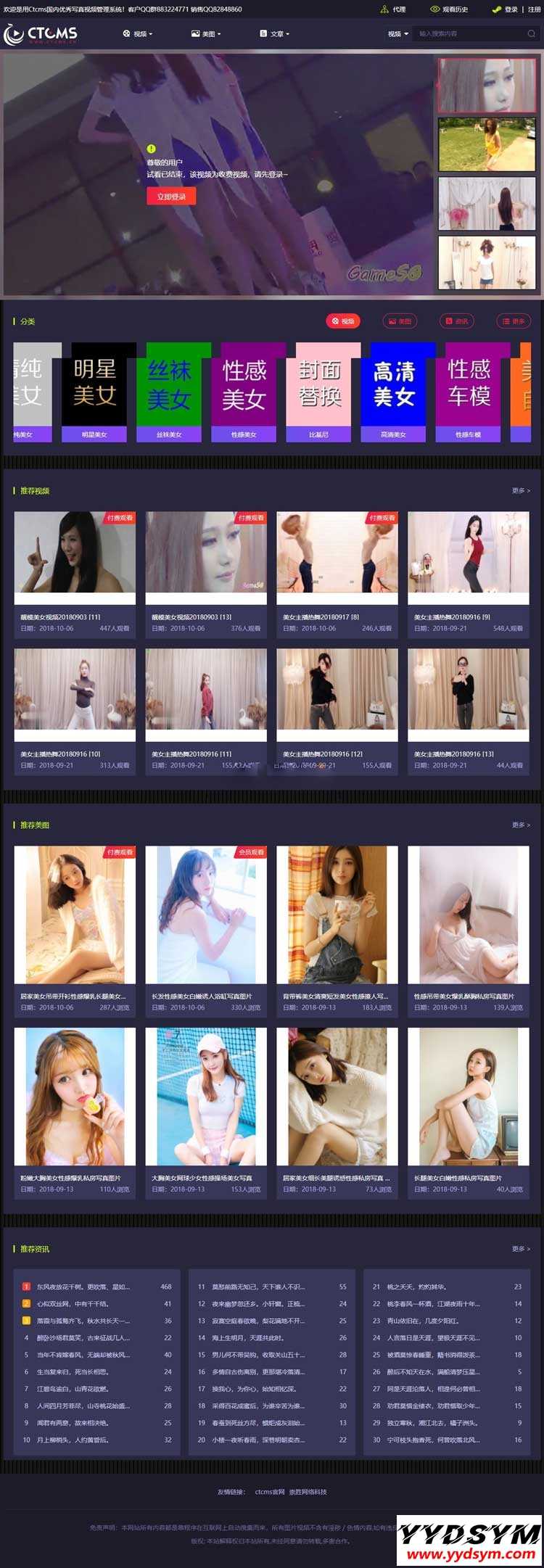Screen dimensions: 544x1568
Task: Tap the 输入搜索内容 search field
Action: point(470,34)
